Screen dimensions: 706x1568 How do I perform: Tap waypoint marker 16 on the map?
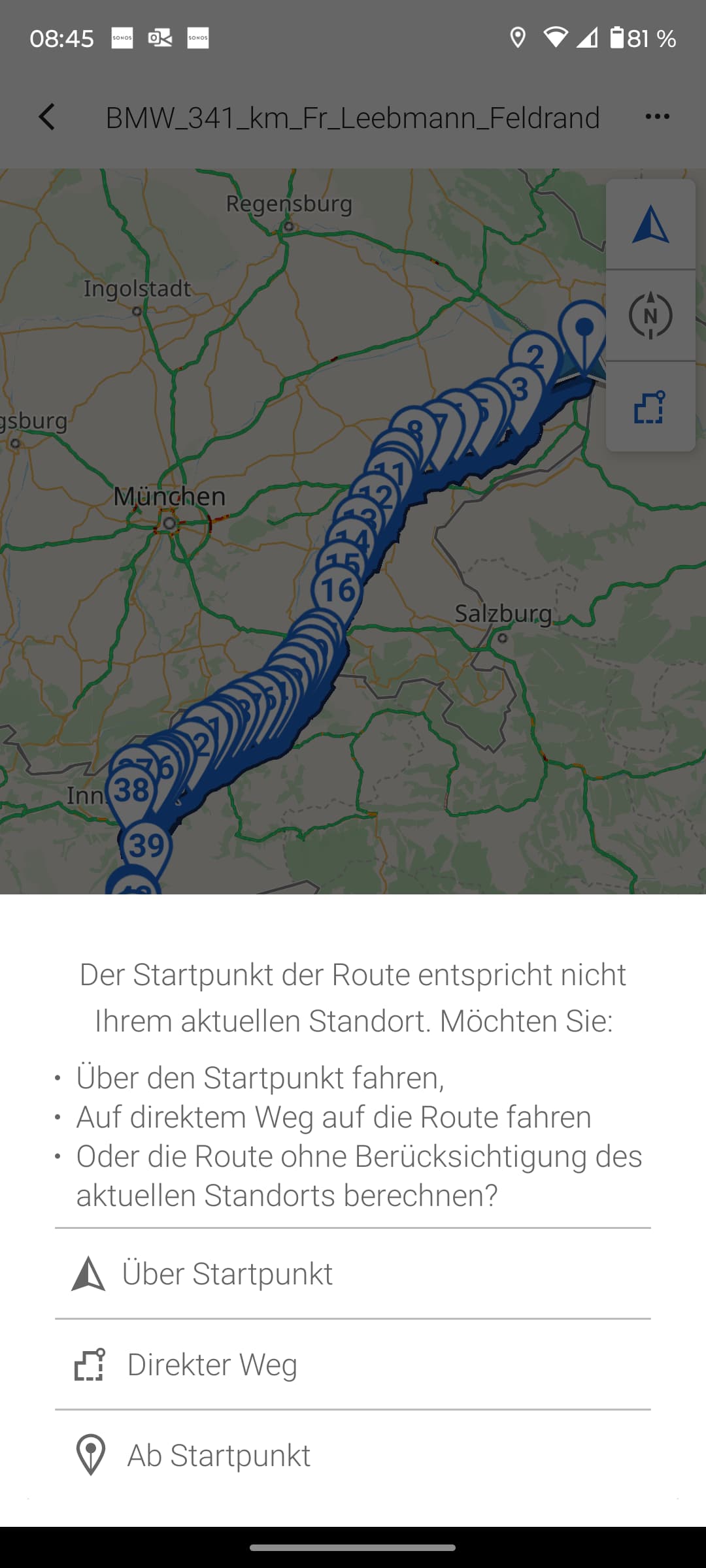[338, 591]
